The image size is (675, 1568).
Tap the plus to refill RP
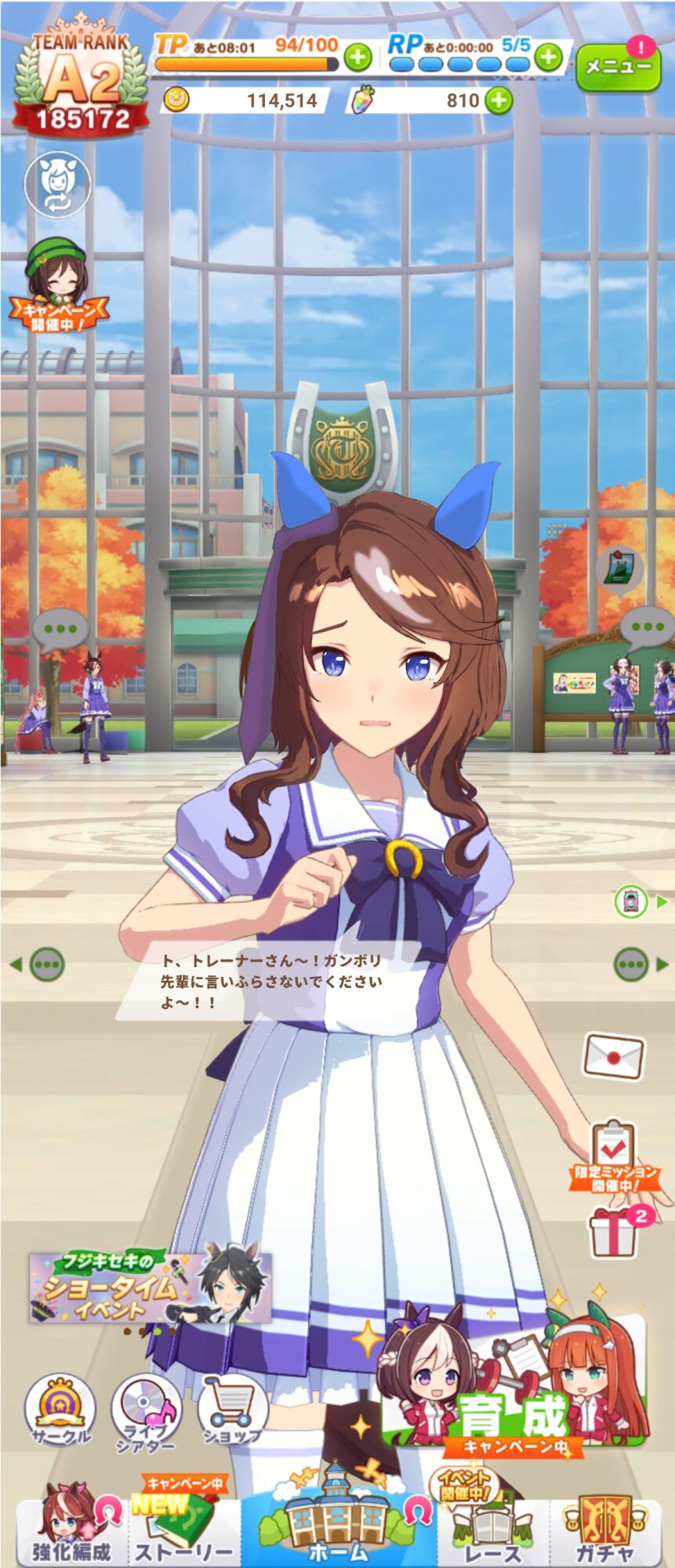pyautogui.click(x=549, y=56)
